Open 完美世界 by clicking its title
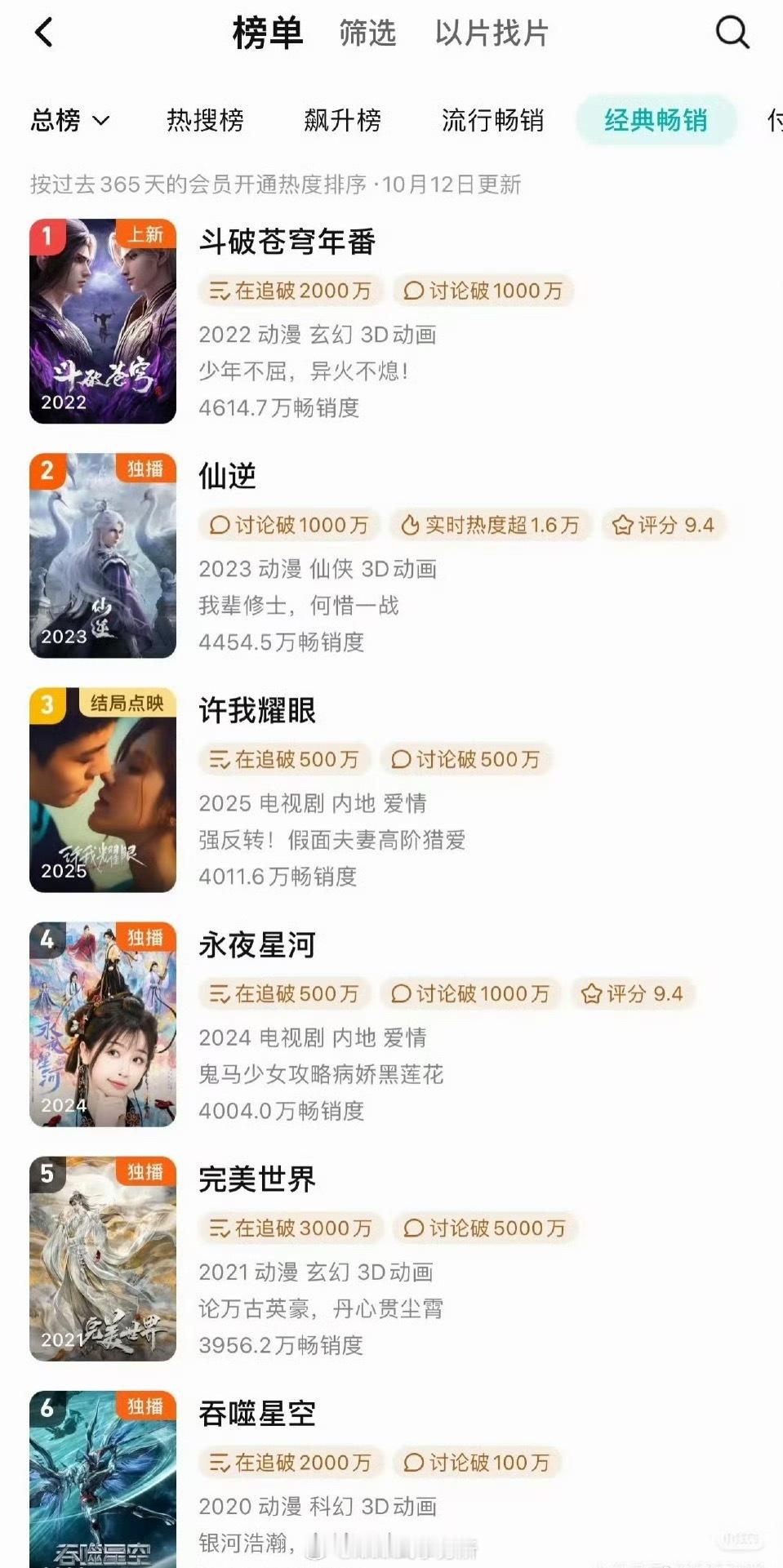 (256, 1178)
